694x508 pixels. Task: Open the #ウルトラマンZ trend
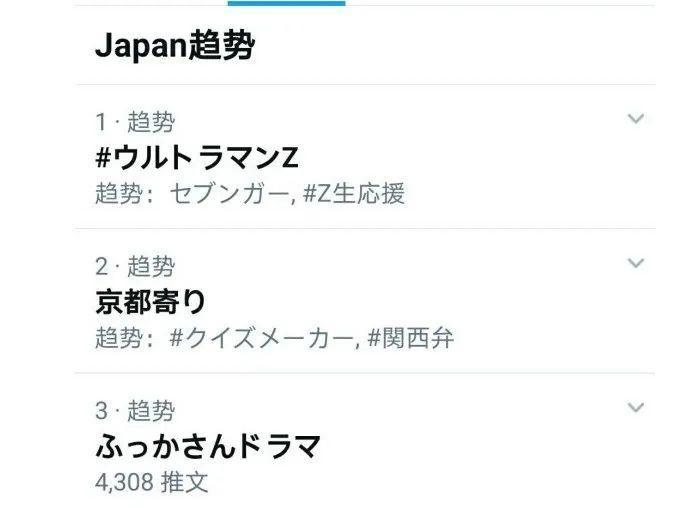197,158
